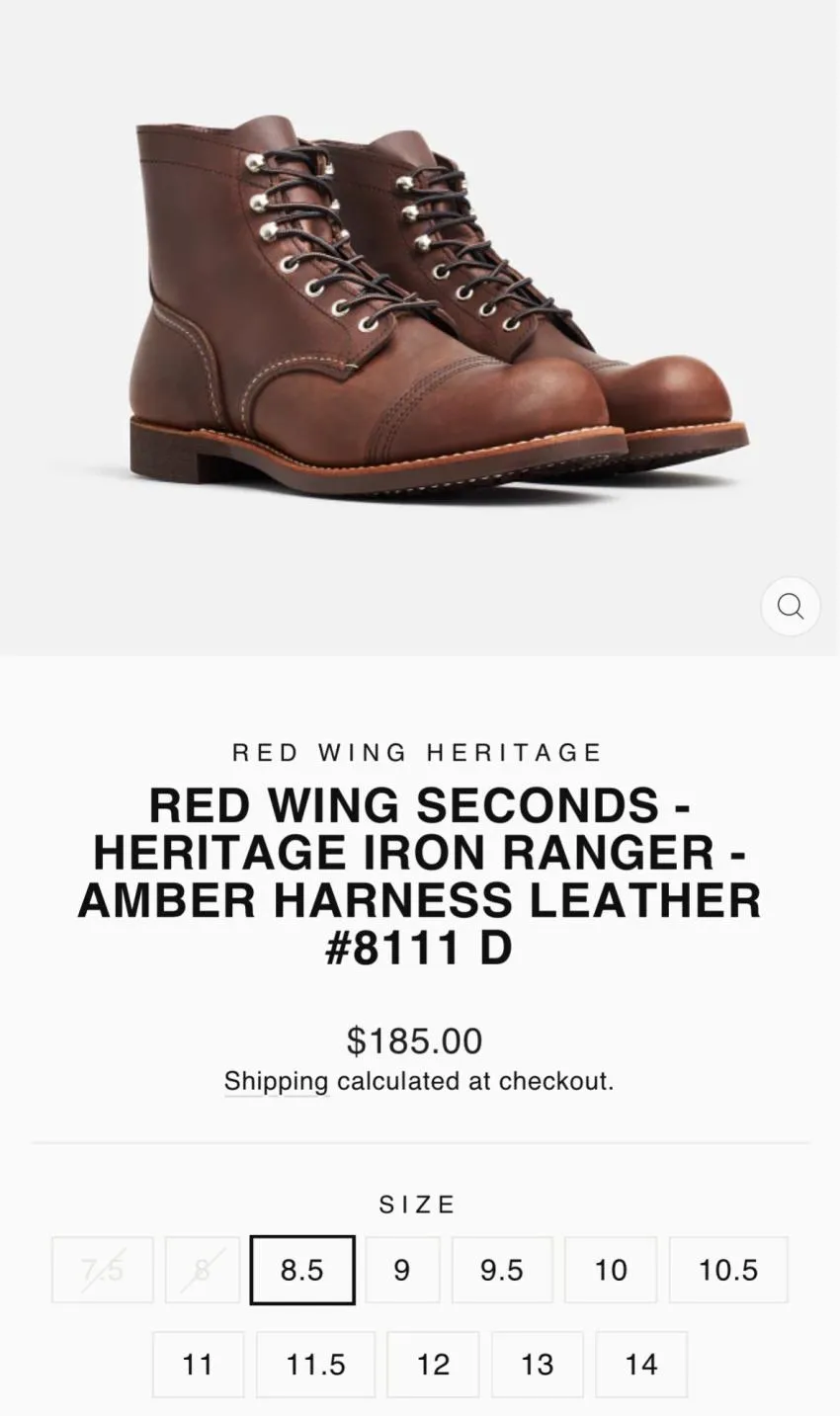840x1416 pixels.
Task: Choose size 12
Action: [433, 1365]
